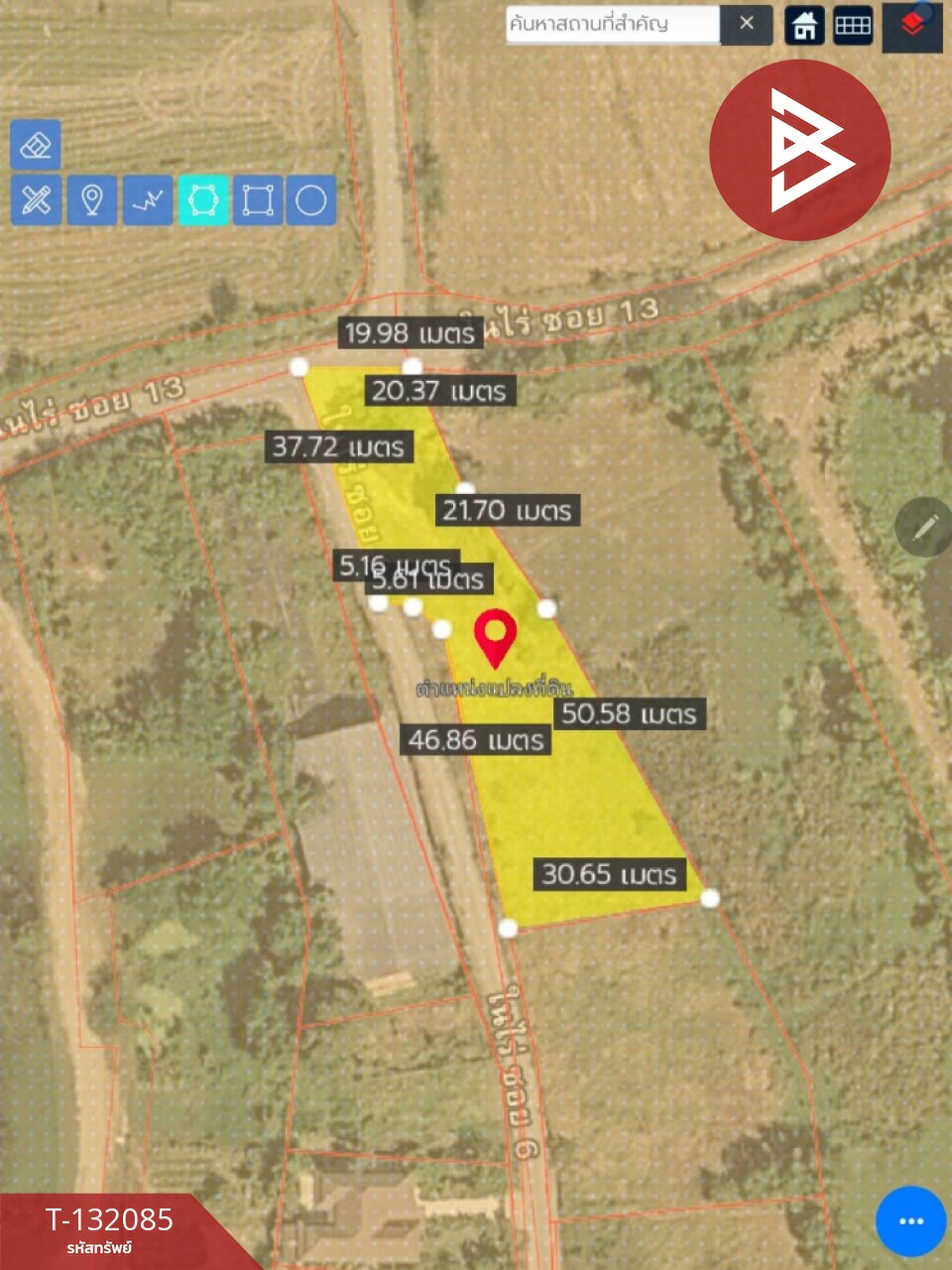Image resolution: width=952 pixels, height=1270 pixels.
Task: Open the blue three-dot more button
Action: (910, 1221)
